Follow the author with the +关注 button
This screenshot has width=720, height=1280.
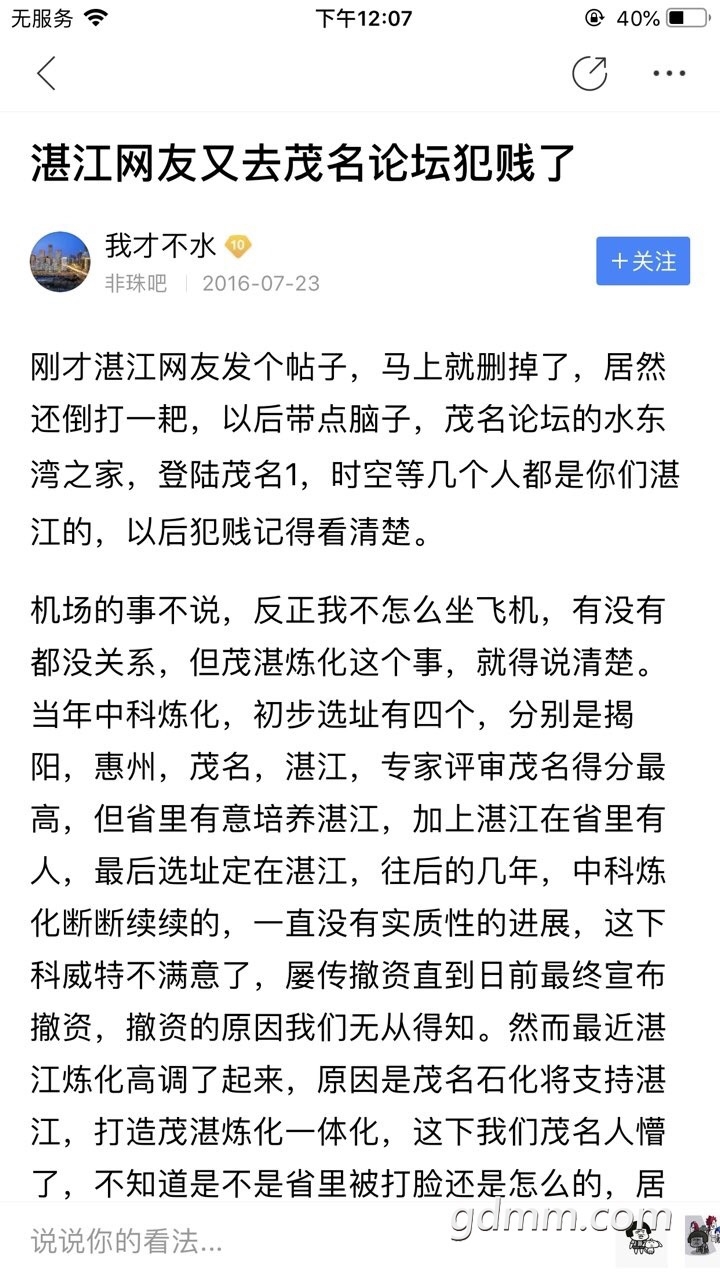coord(643,262)
